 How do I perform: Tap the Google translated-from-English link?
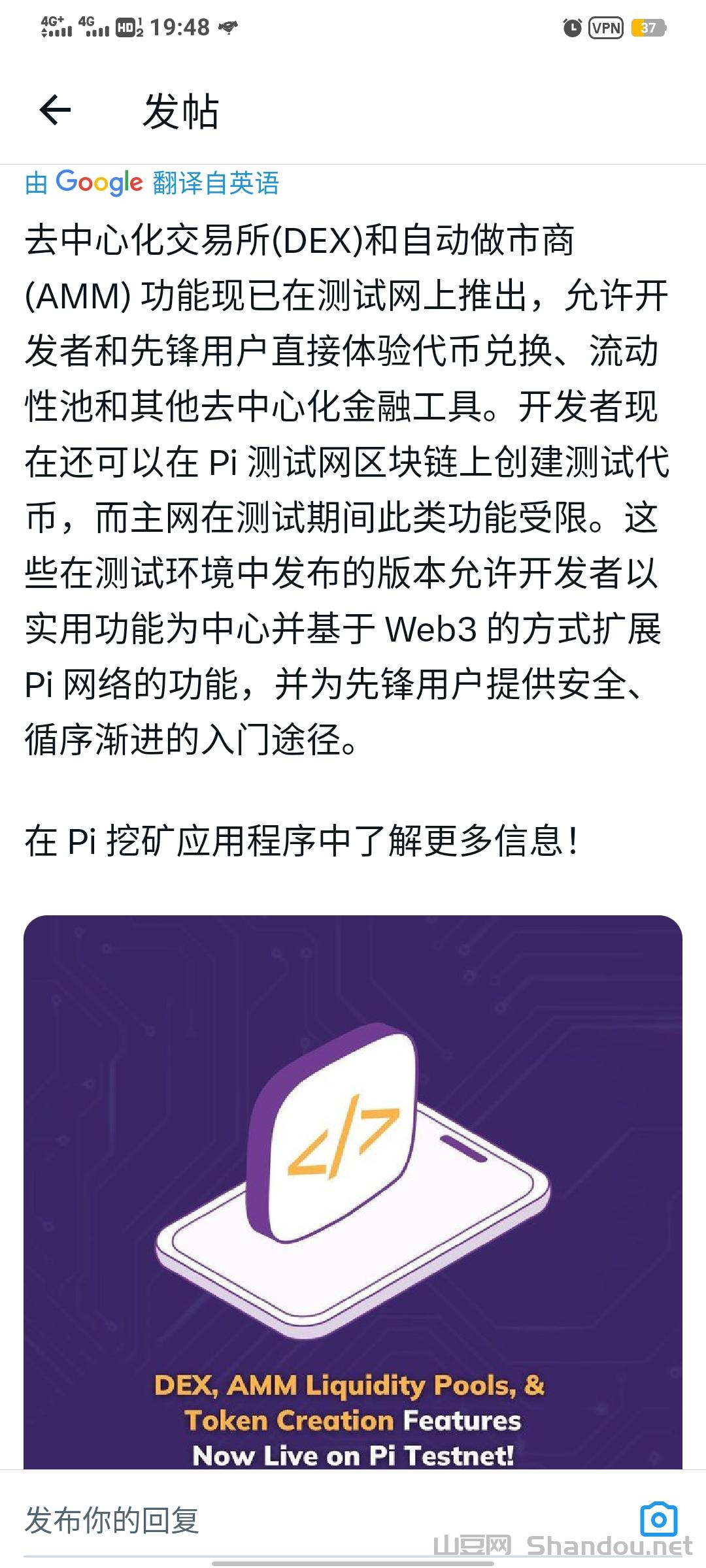[x=152, y=183]
